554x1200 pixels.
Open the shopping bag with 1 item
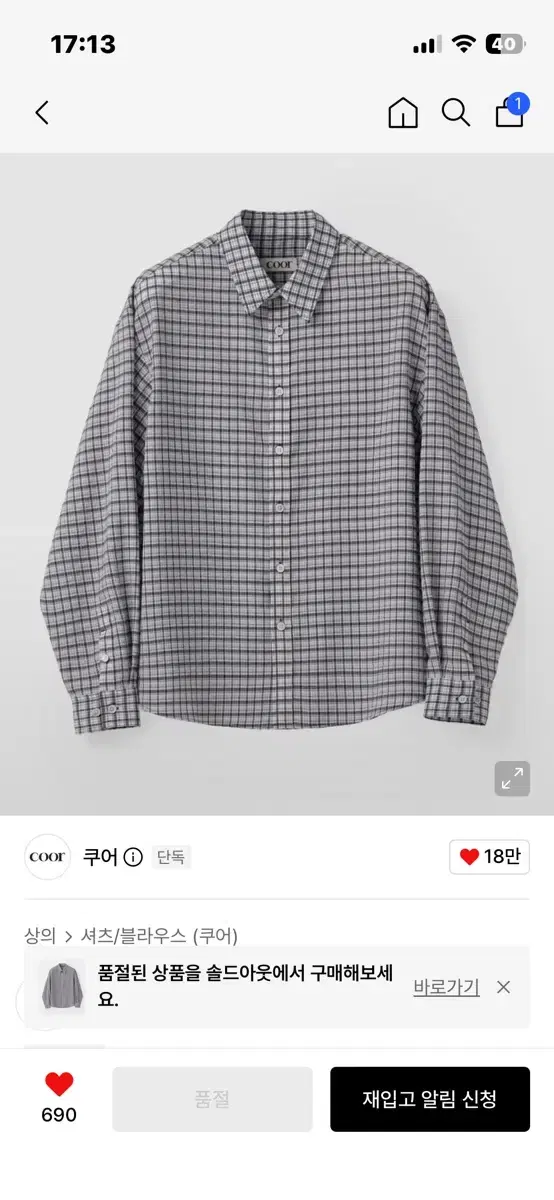point(510,111)
